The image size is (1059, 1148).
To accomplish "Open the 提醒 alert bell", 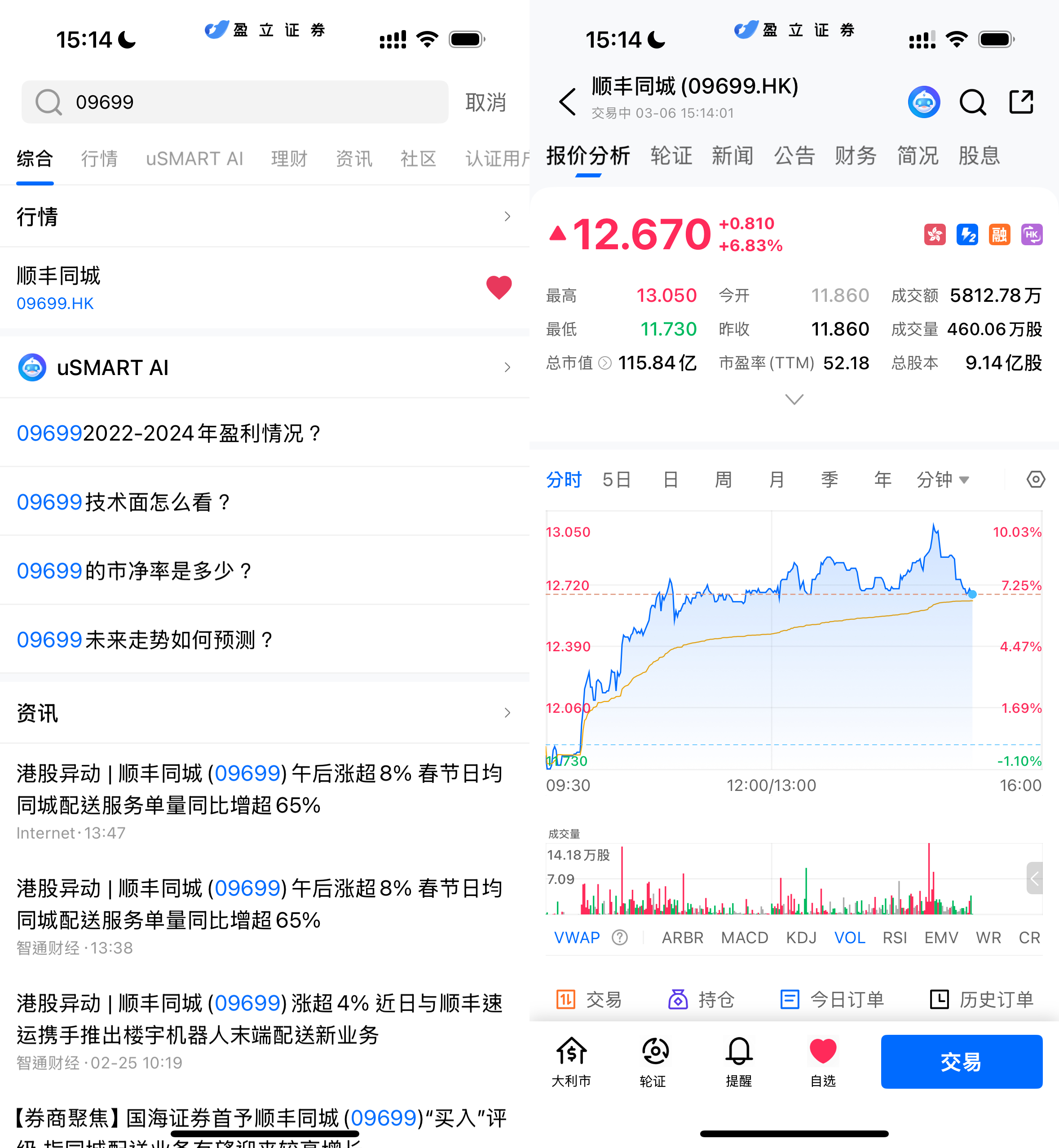I will click(x=739, y=1061).
